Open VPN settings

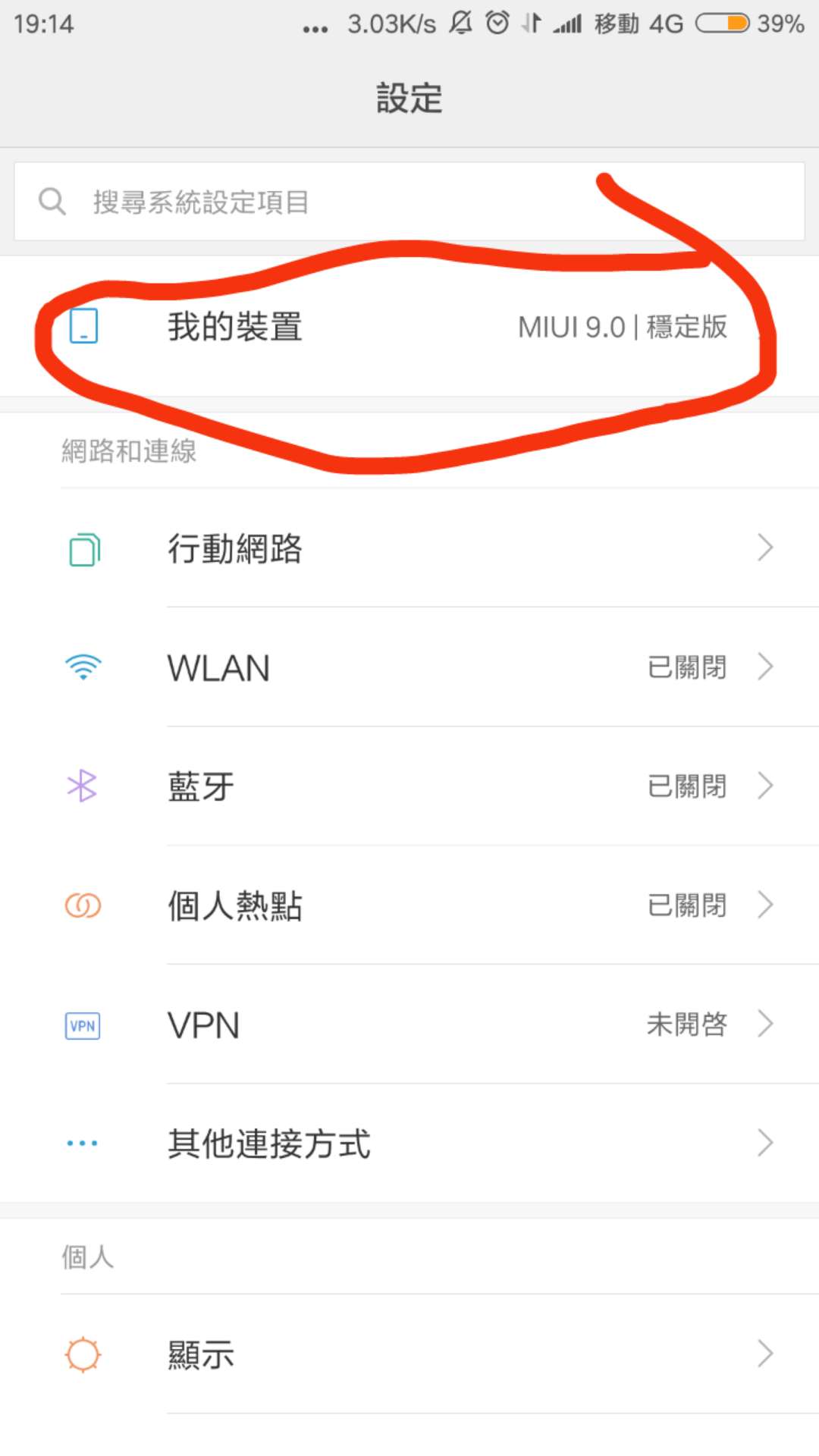pos(409,1025)
